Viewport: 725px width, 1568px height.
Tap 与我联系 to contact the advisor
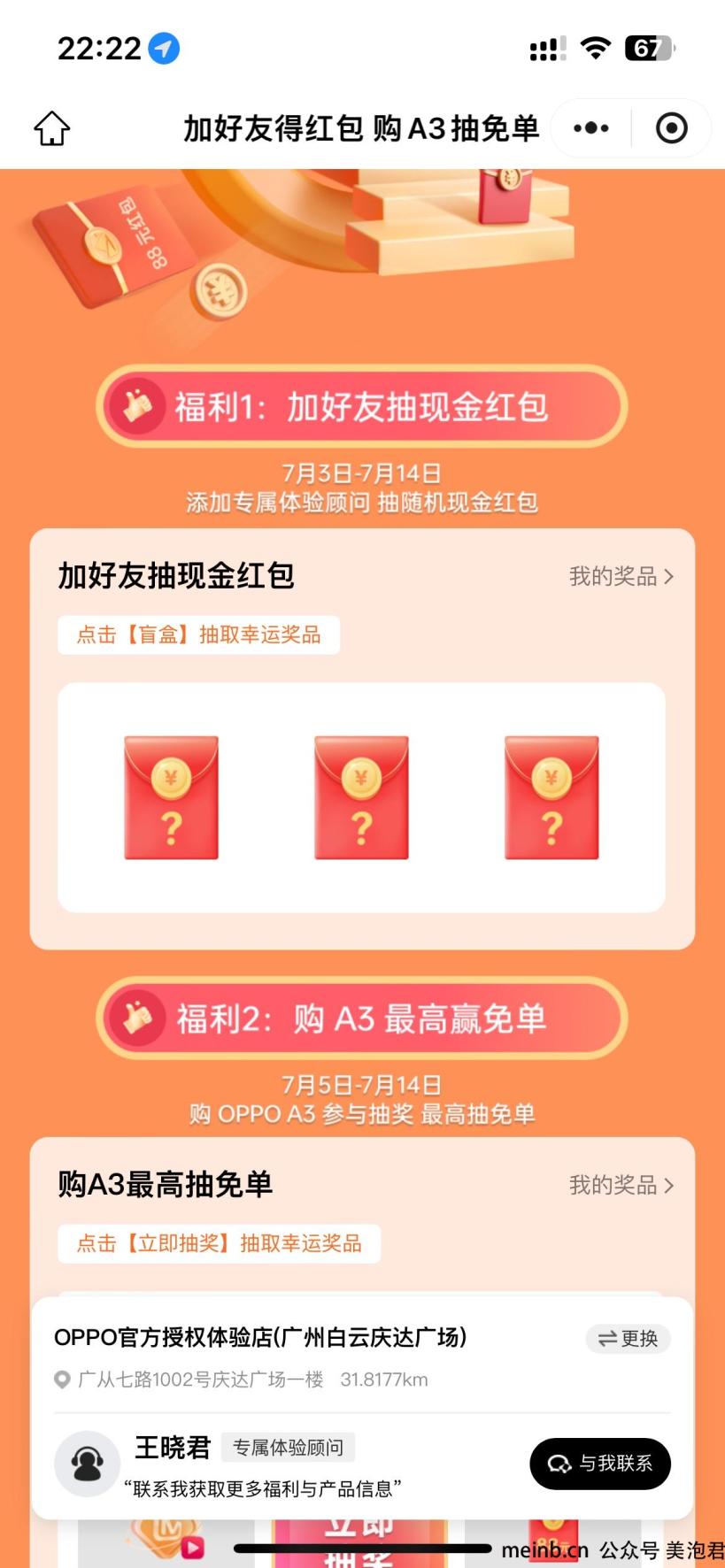pyautogui.click(x=599, y=1464)
